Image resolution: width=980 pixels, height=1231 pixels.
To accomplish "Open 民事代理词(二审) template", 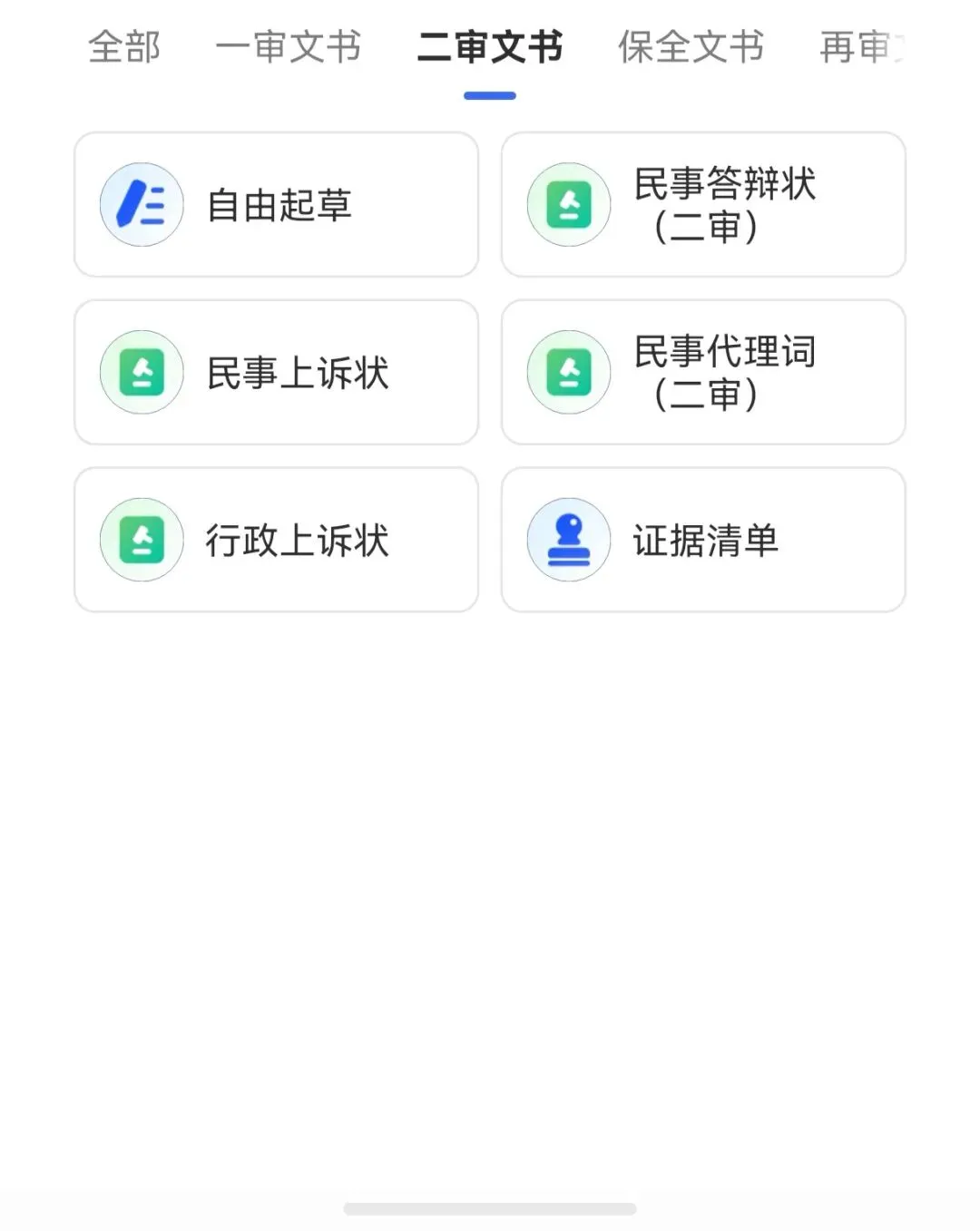I will point(703,373).
